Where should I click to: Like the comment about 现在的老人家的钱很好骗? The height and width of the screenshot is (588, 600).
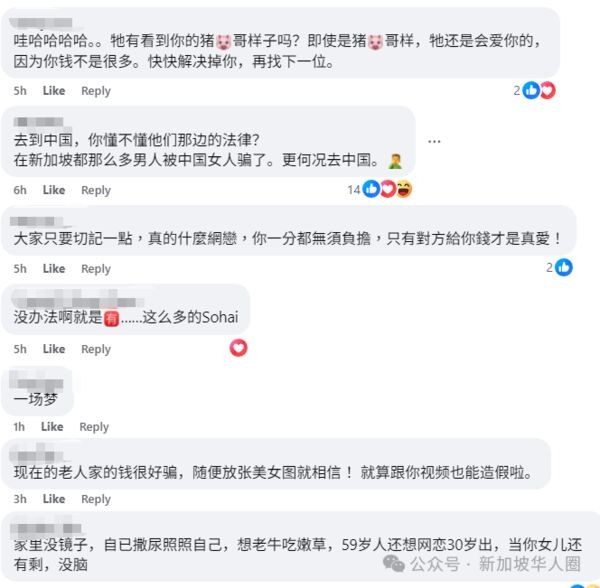point(53,499)
